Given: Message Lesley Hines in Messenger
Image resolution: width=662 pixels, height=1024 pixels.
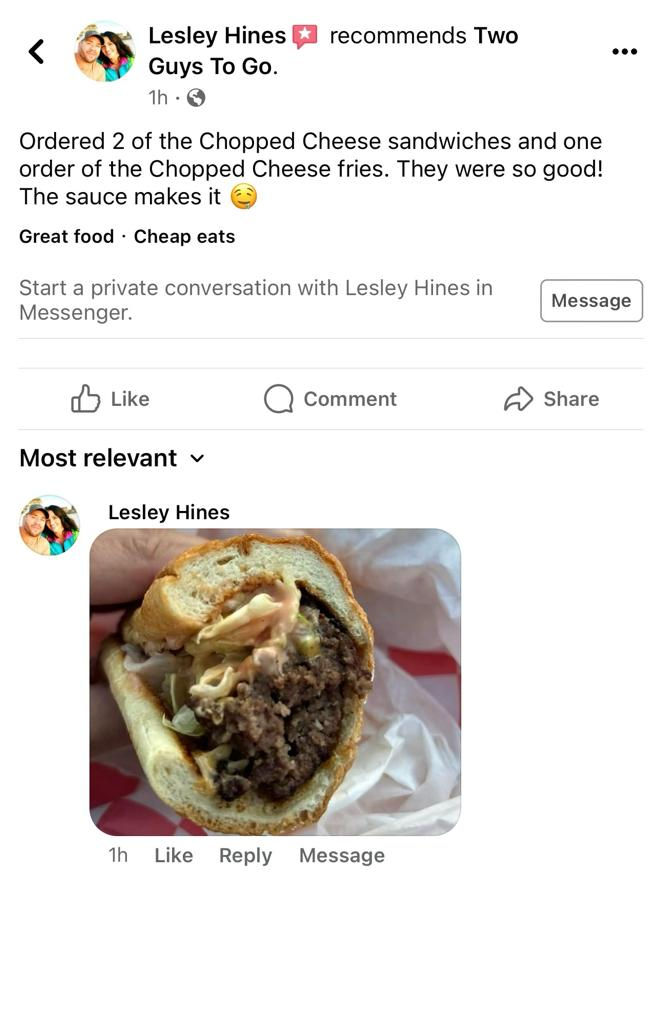Looking at the screenshot, I should (x=591, y=300).
